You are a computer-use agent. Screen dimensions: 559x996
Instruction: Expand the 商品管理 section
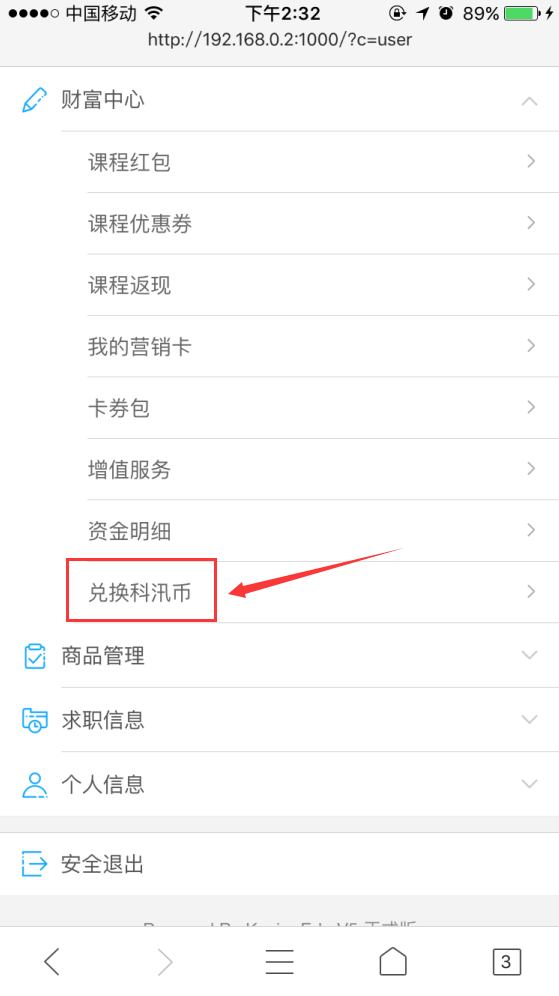pos(280,655)
